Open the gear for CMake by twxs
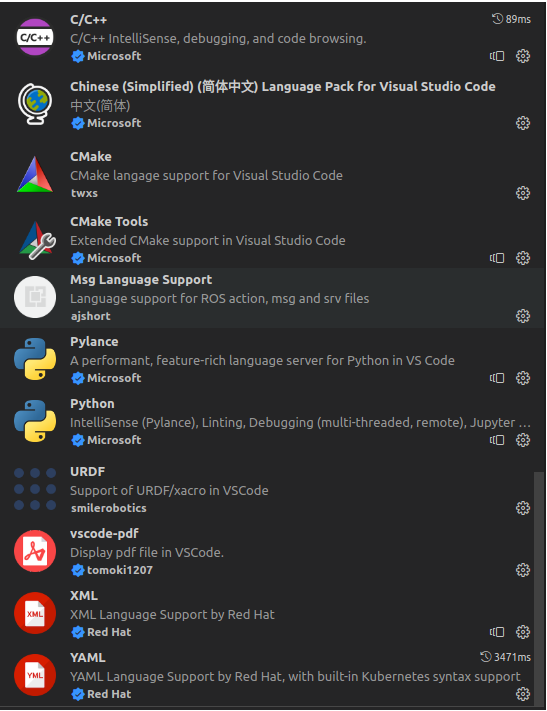The image size is (547, 711). tap(523, 193)
